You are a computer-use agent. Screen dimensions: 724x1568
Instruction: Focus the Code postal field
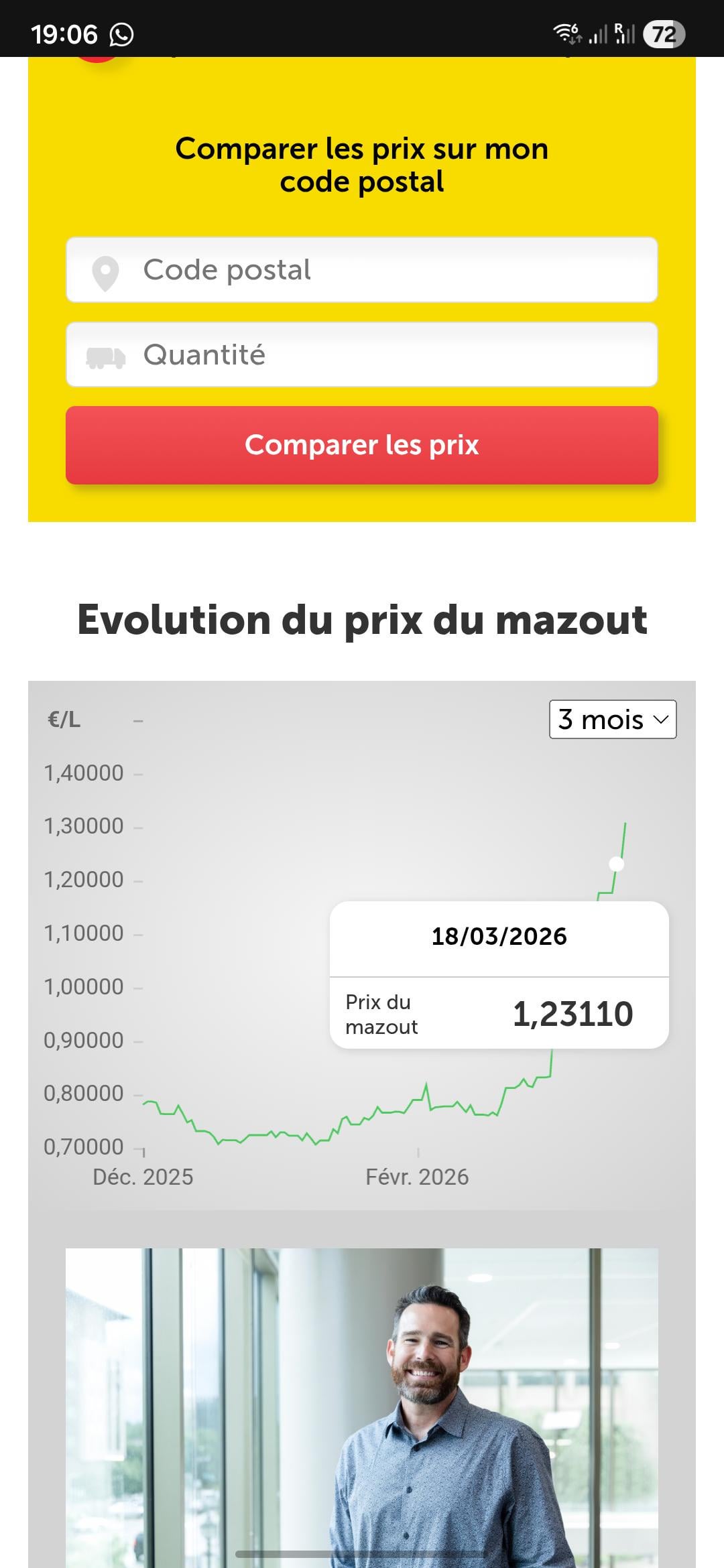[362, 270]
